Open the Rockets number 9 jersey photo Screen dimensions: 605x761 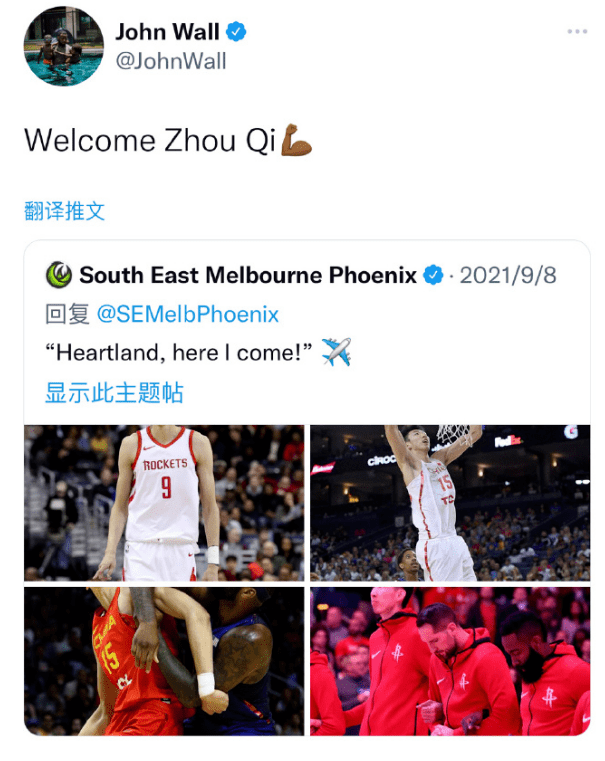click(164, 502)
